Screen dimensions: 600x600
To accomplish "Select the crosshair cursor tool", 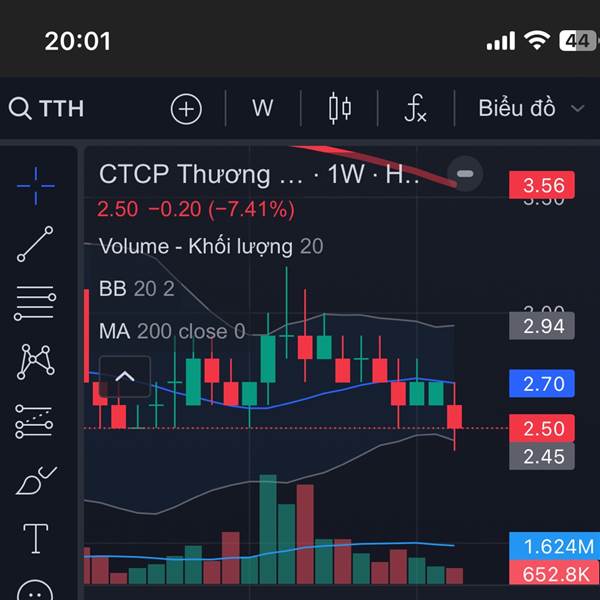I will tap(36, 186).
